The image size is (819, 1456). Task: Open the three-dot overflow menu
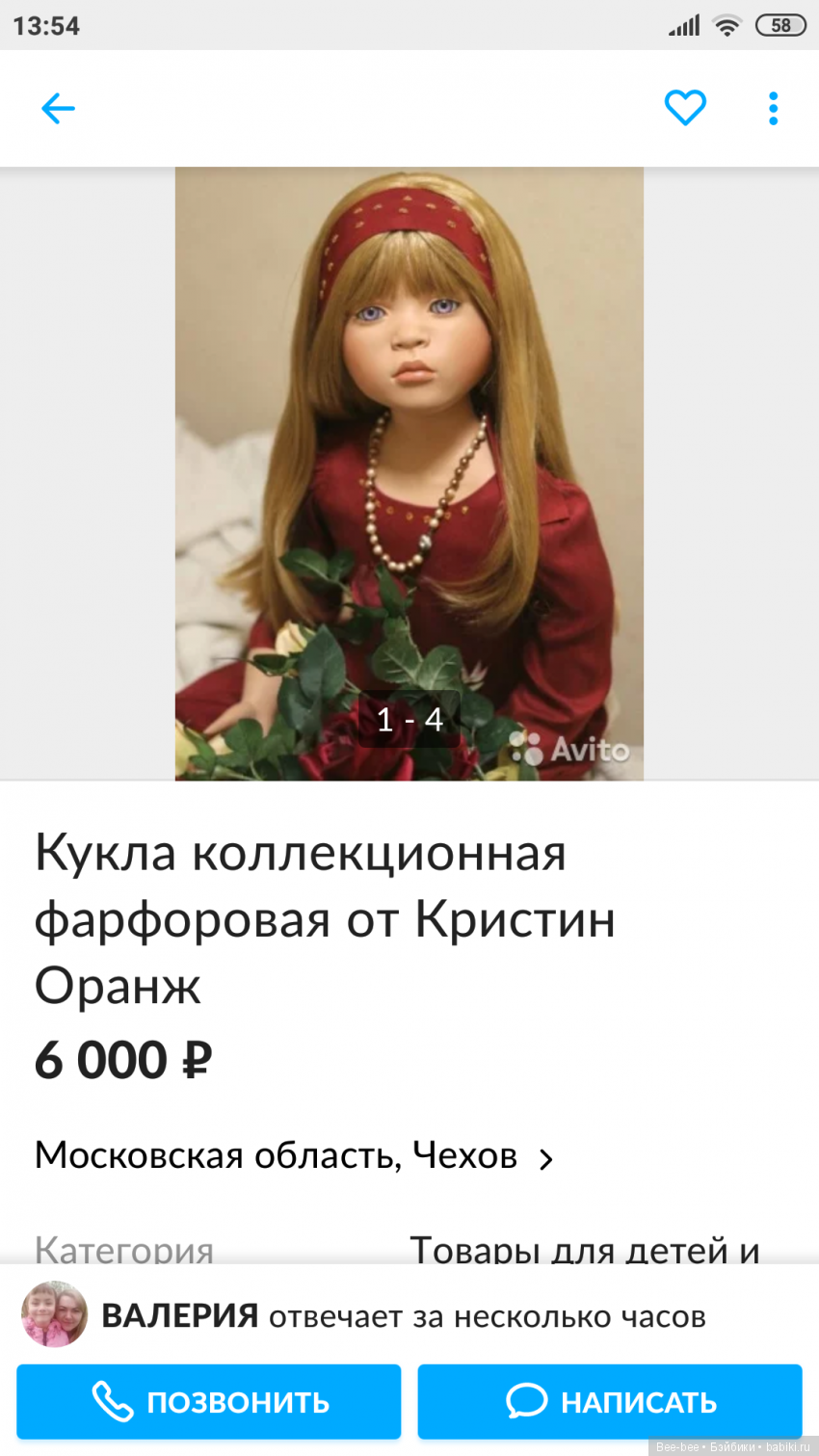(x=773, y=108)
